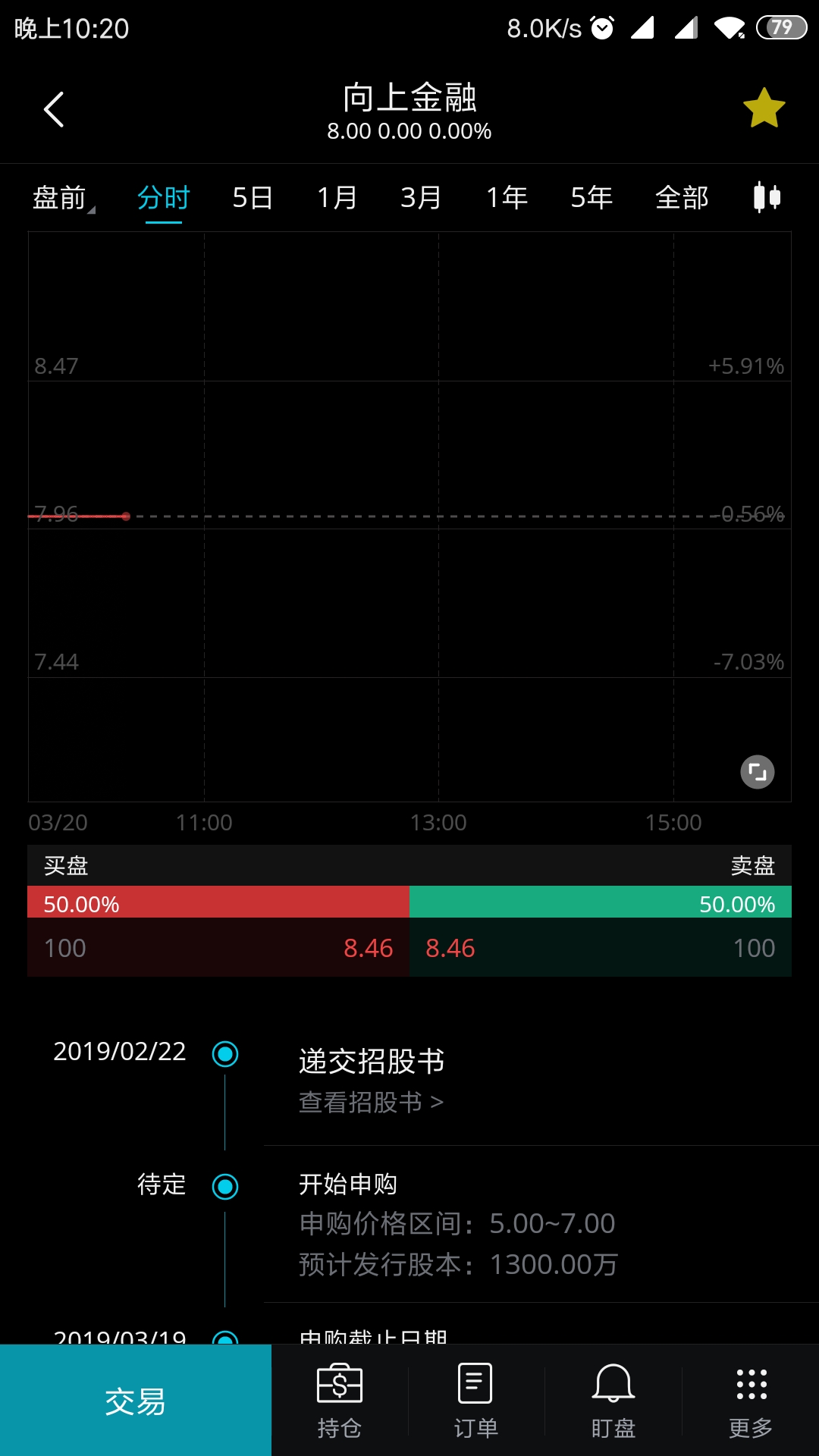Toggle the favorite star for 向上金融
819x1456 pixels.
(x=764, y=108)
